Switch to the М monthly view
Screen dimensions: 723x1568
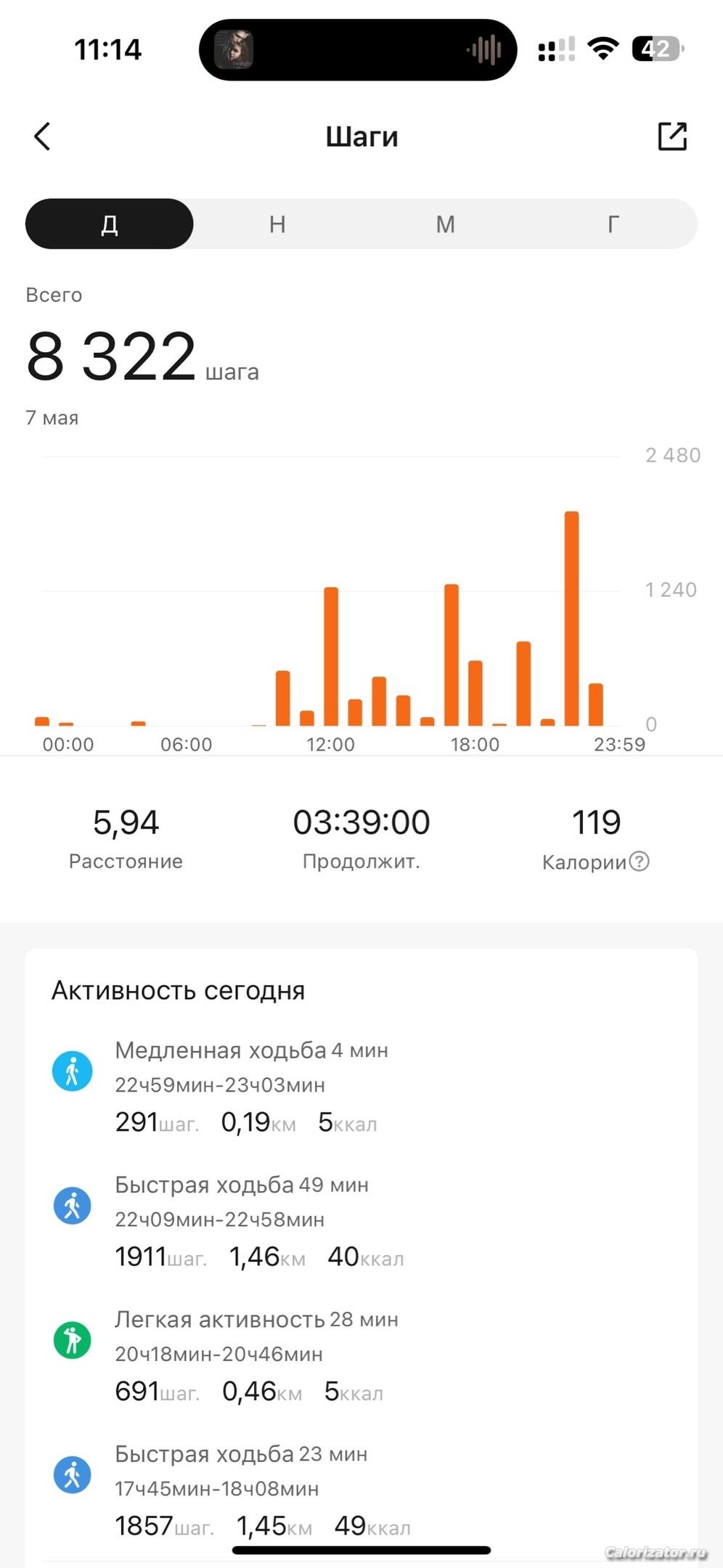(445, 224)
